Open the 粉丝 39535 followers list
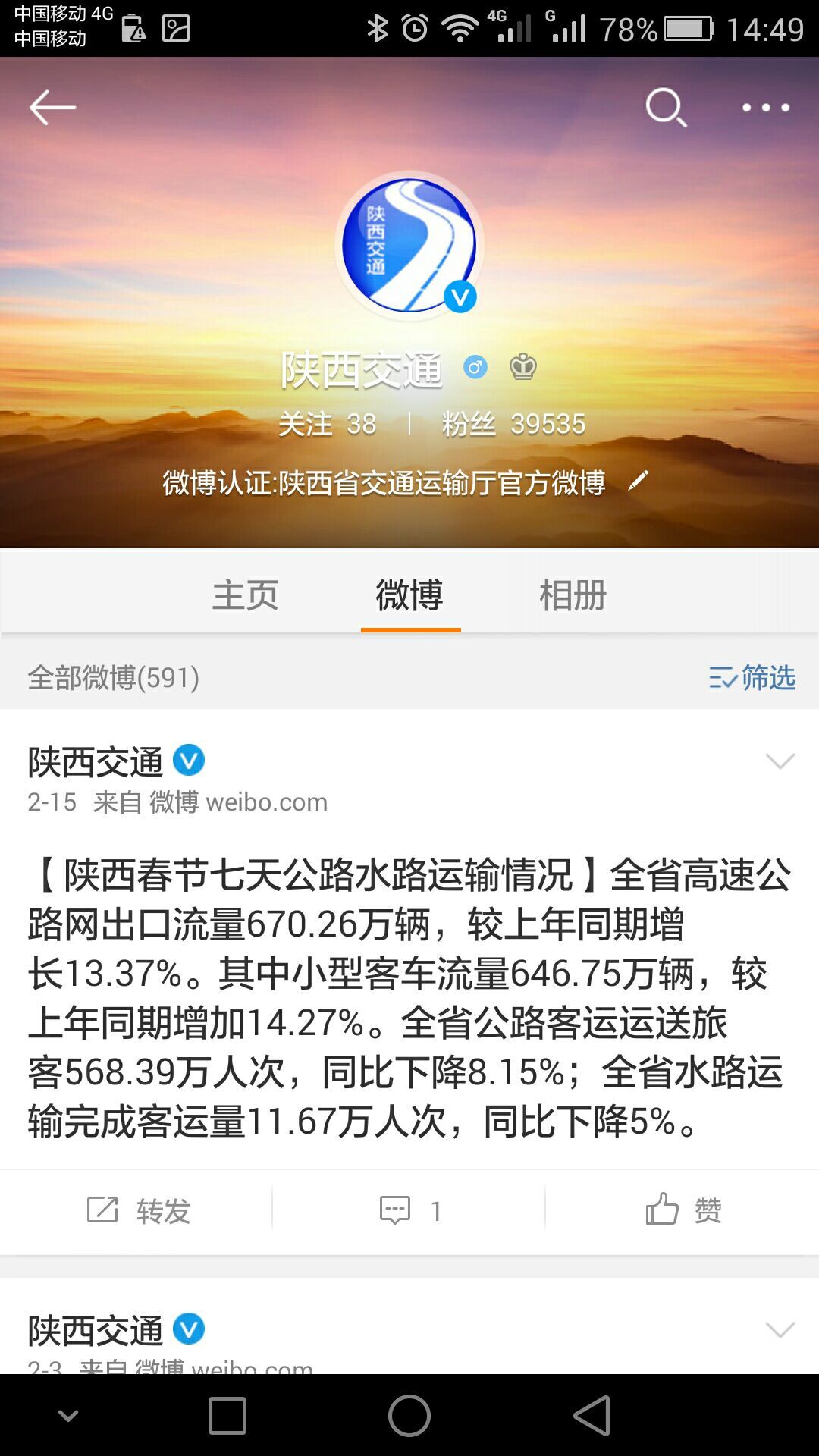This screenshot has height=1456, width=819. pos(513,424)
